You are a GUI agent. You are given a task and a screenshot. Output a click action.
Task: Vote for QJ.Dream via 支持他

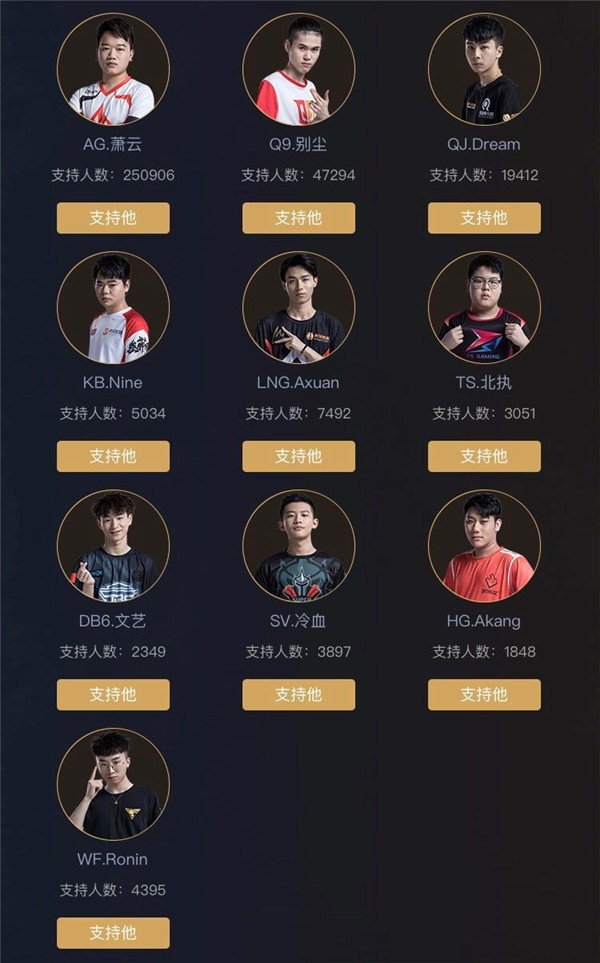484,218
